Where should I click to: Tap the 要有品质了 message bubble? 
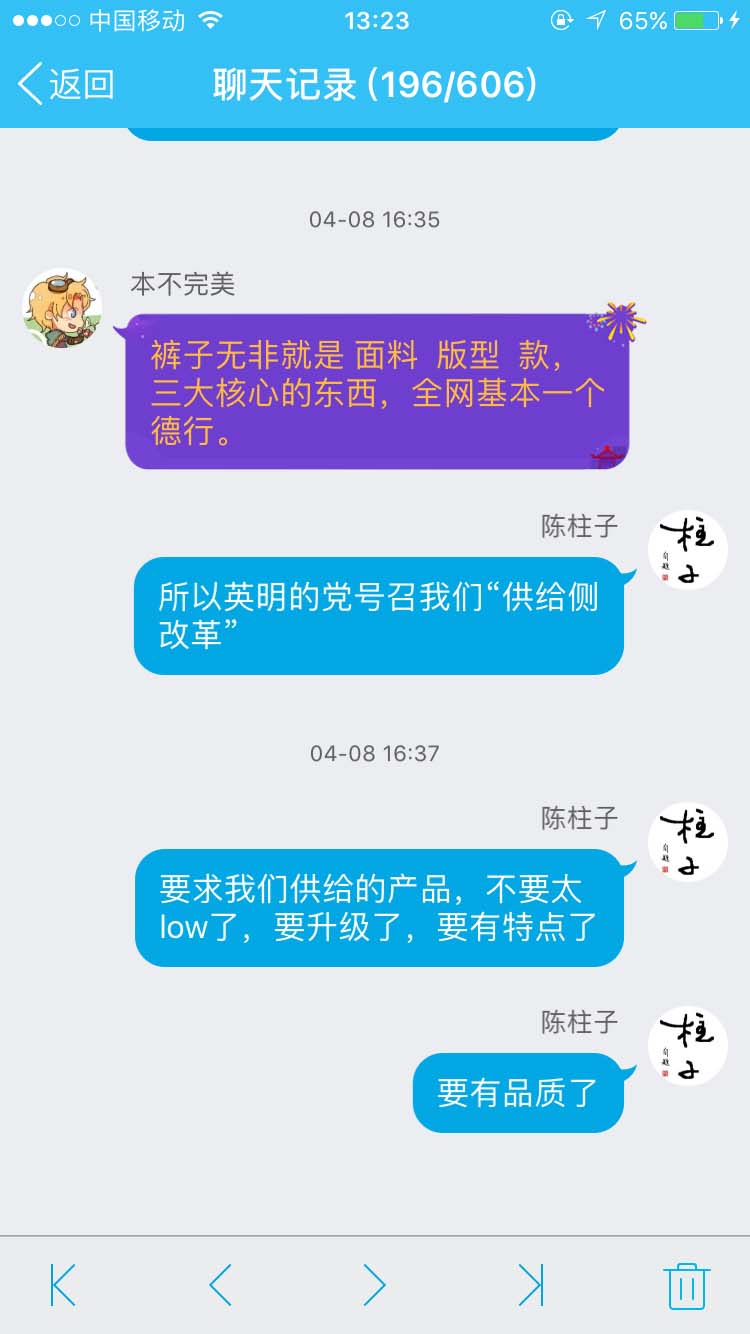(x=518, y=1093)
